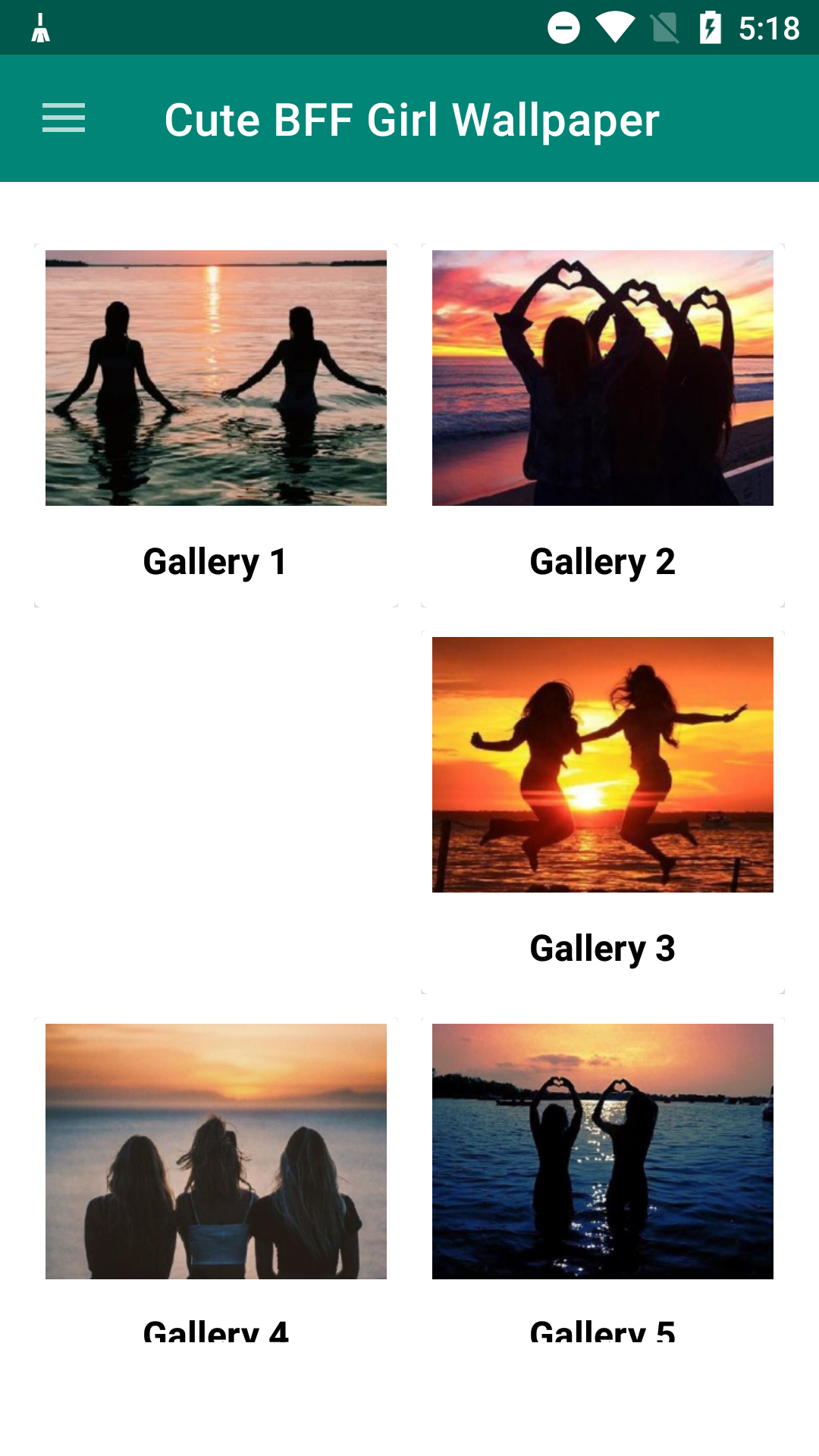Viewport: 819px width, 1456px height.
Task: Open the Gallery 1 card
Action: (x=216, y=425)
